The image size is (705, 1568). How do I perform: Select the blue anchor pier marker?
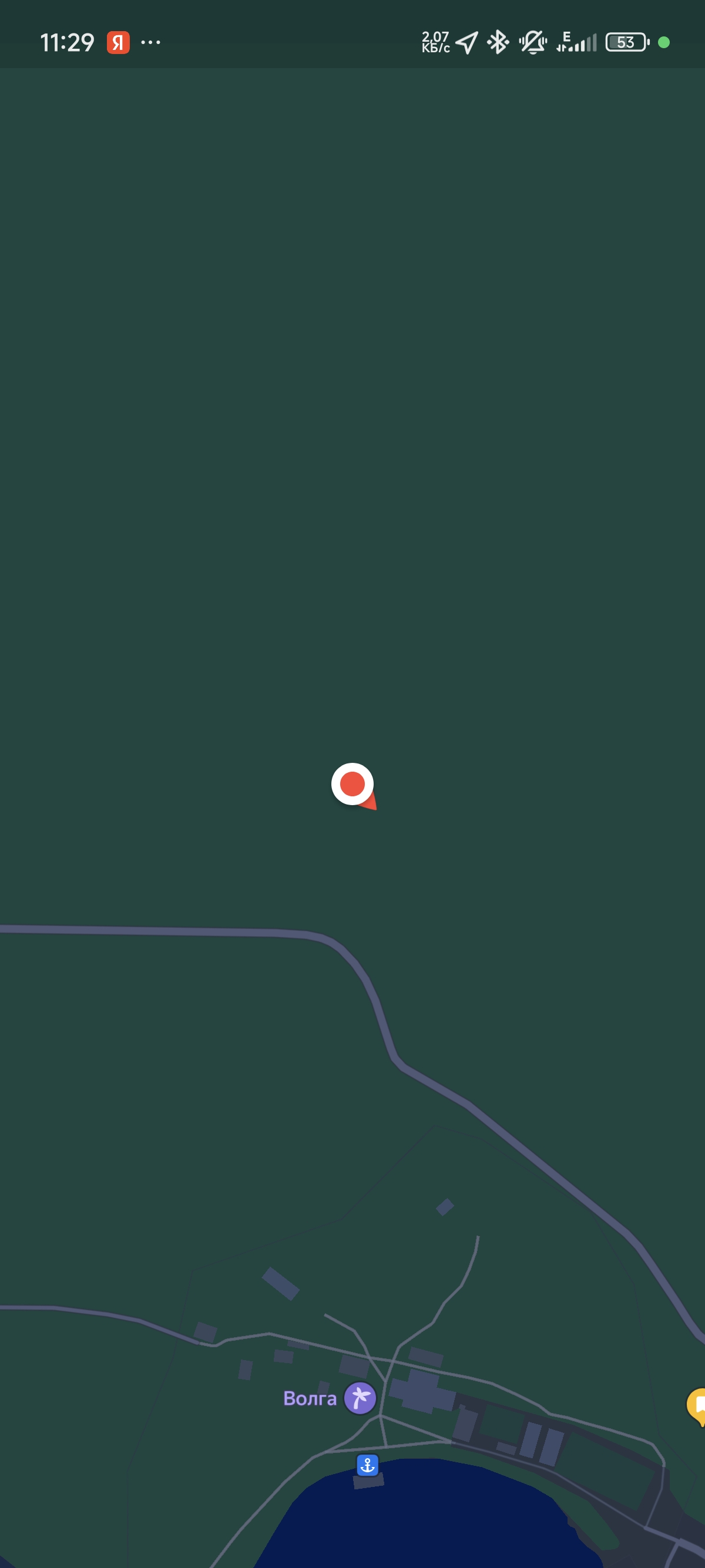pos(367,1465)
